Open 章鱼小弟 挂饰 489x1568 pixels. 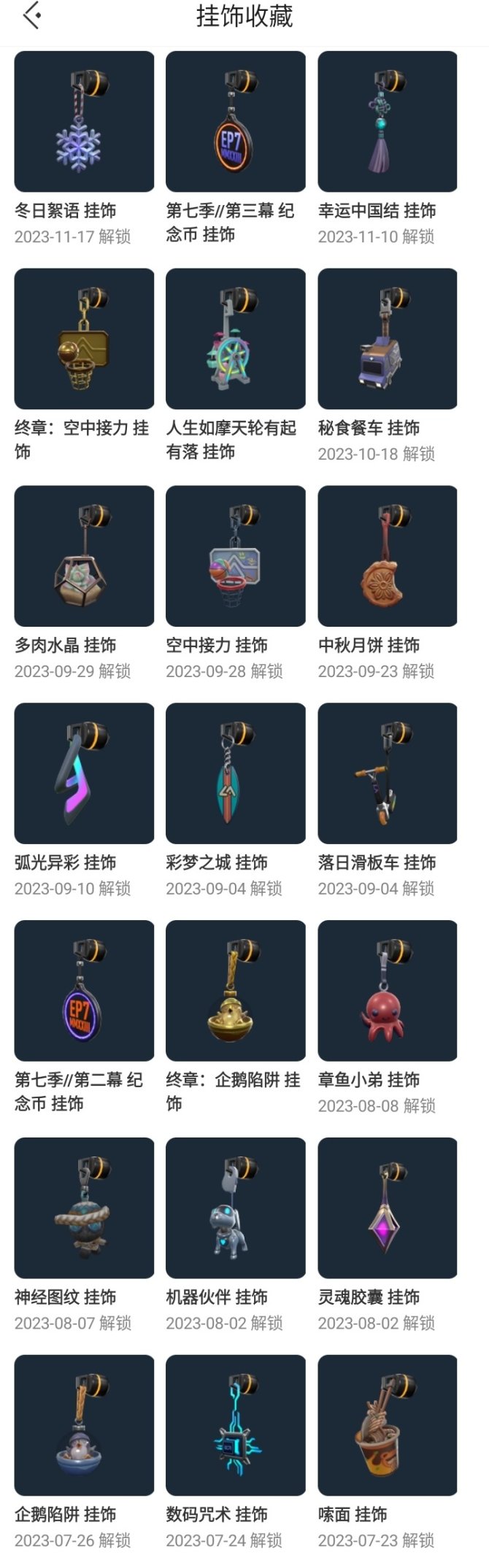click(x=387, y=990)
